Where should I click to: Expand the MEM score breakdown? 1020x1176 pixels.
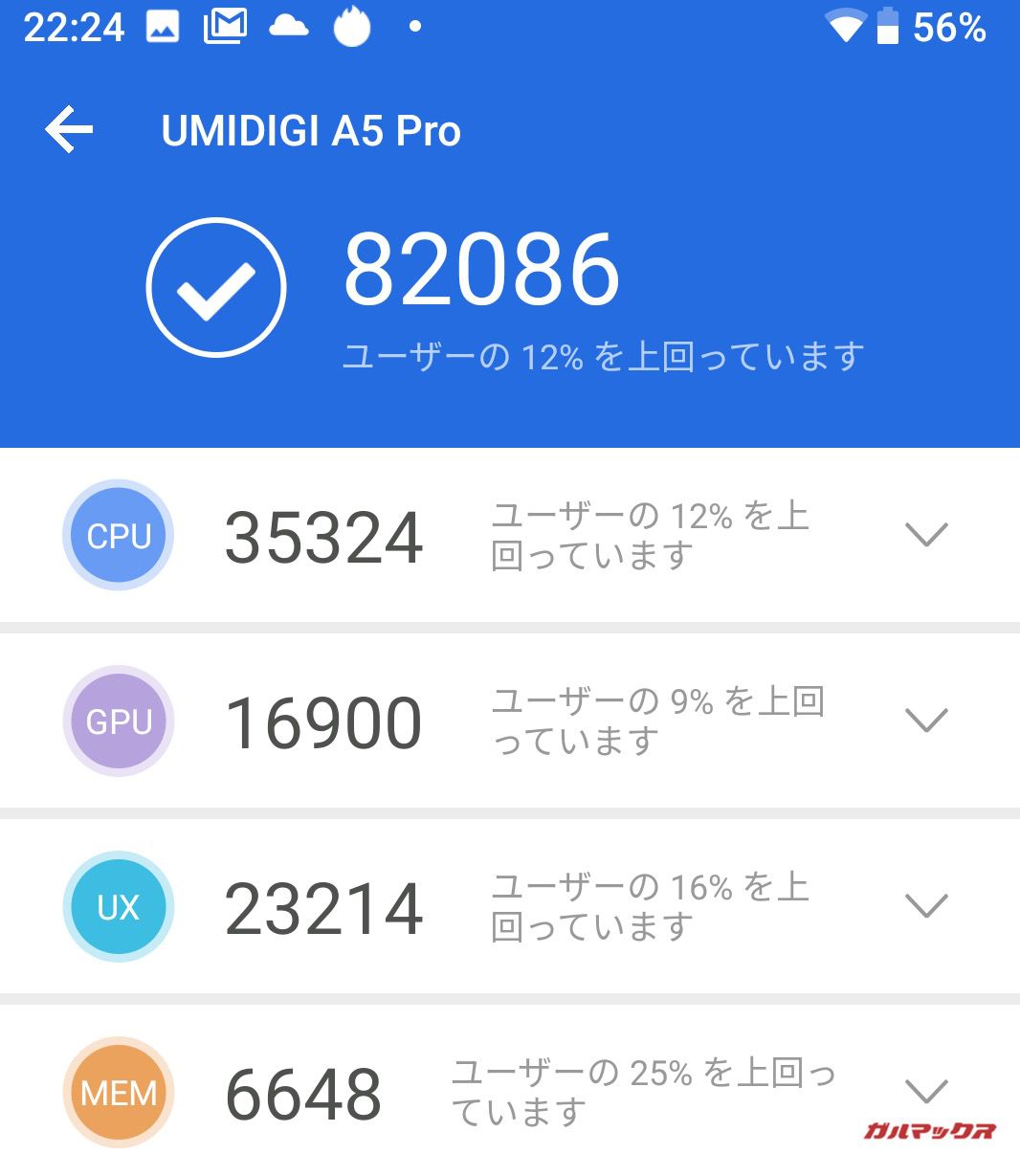(x=925, y=1091)
